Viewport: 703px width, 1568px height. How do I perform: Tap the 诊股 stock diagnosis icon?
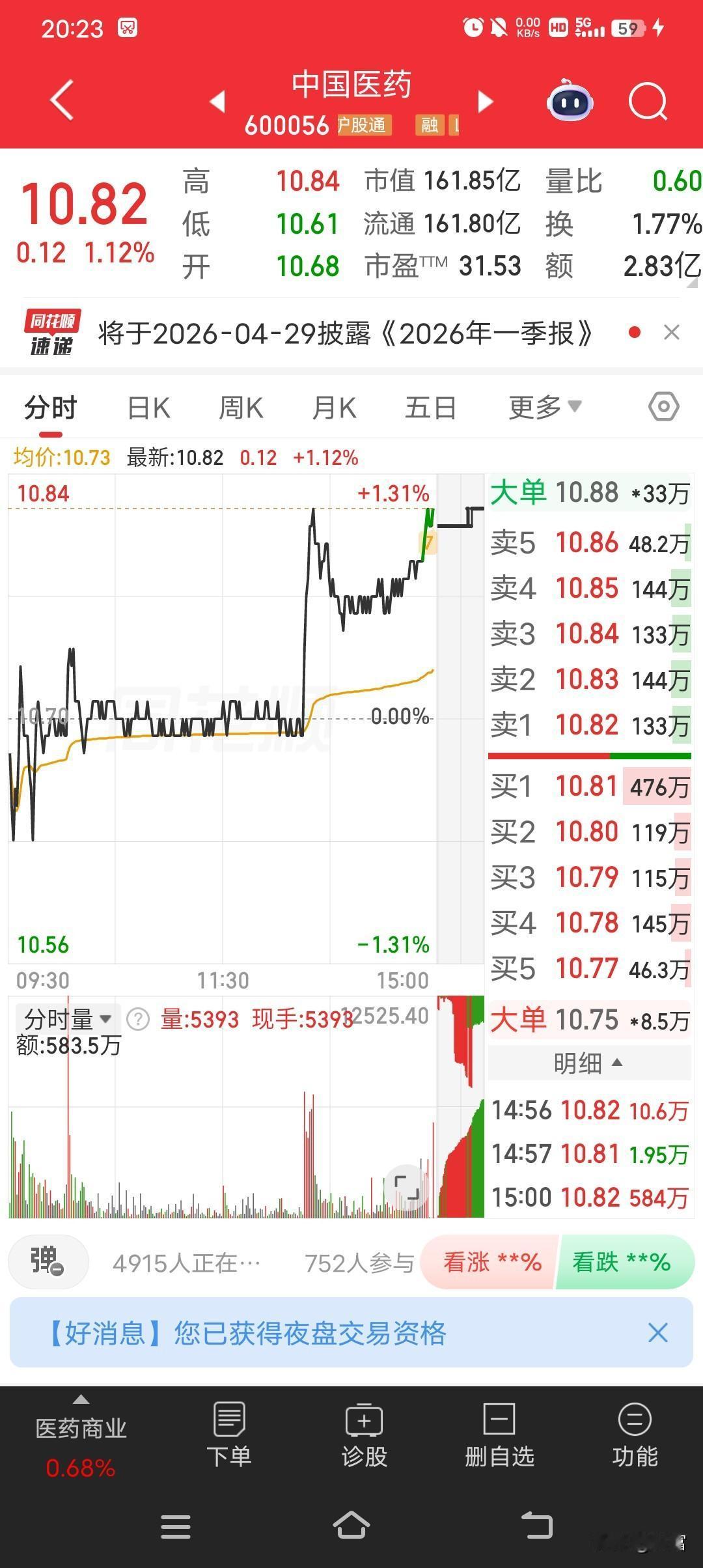point(365,1431)
